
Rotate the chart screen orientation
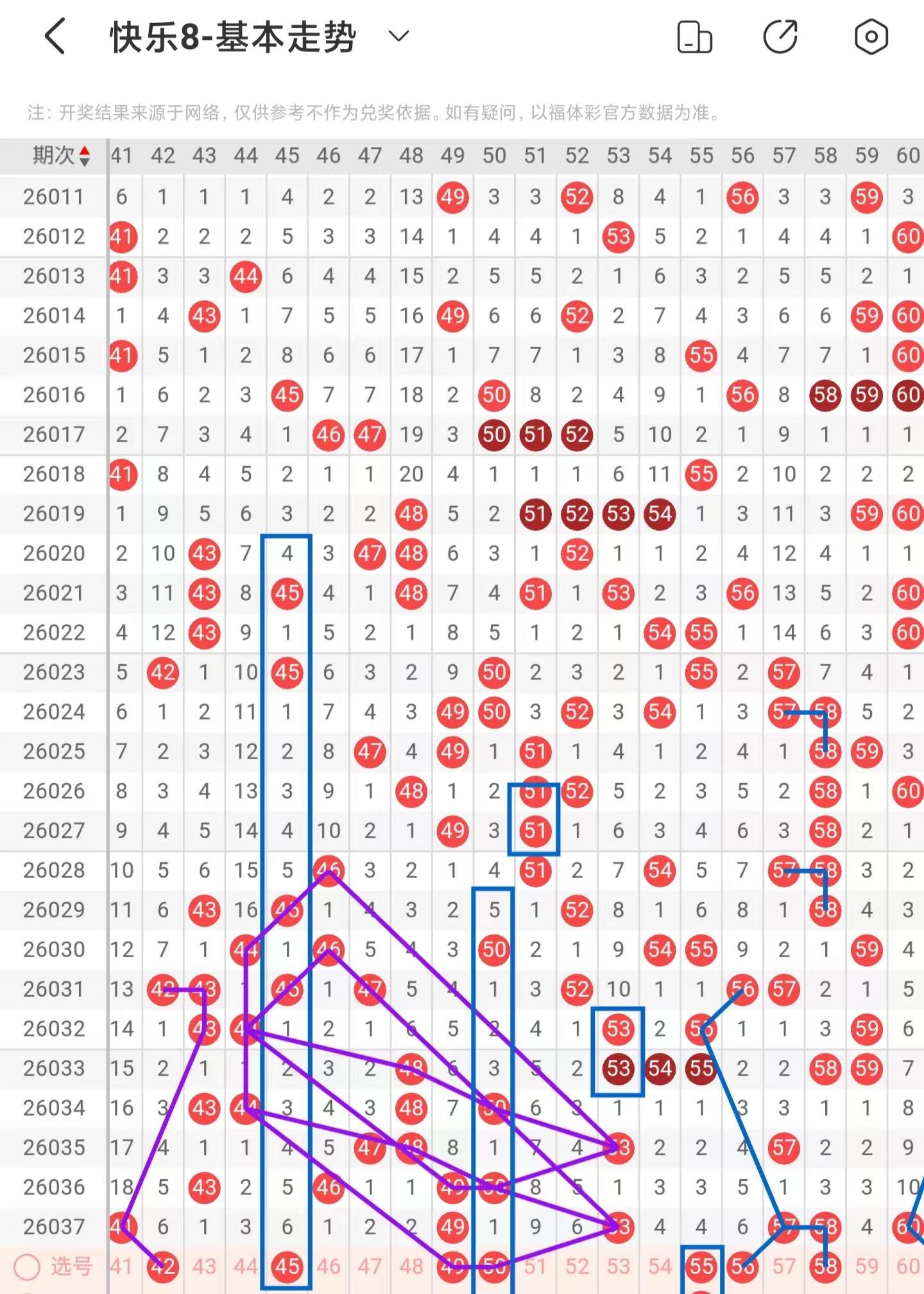695,37
